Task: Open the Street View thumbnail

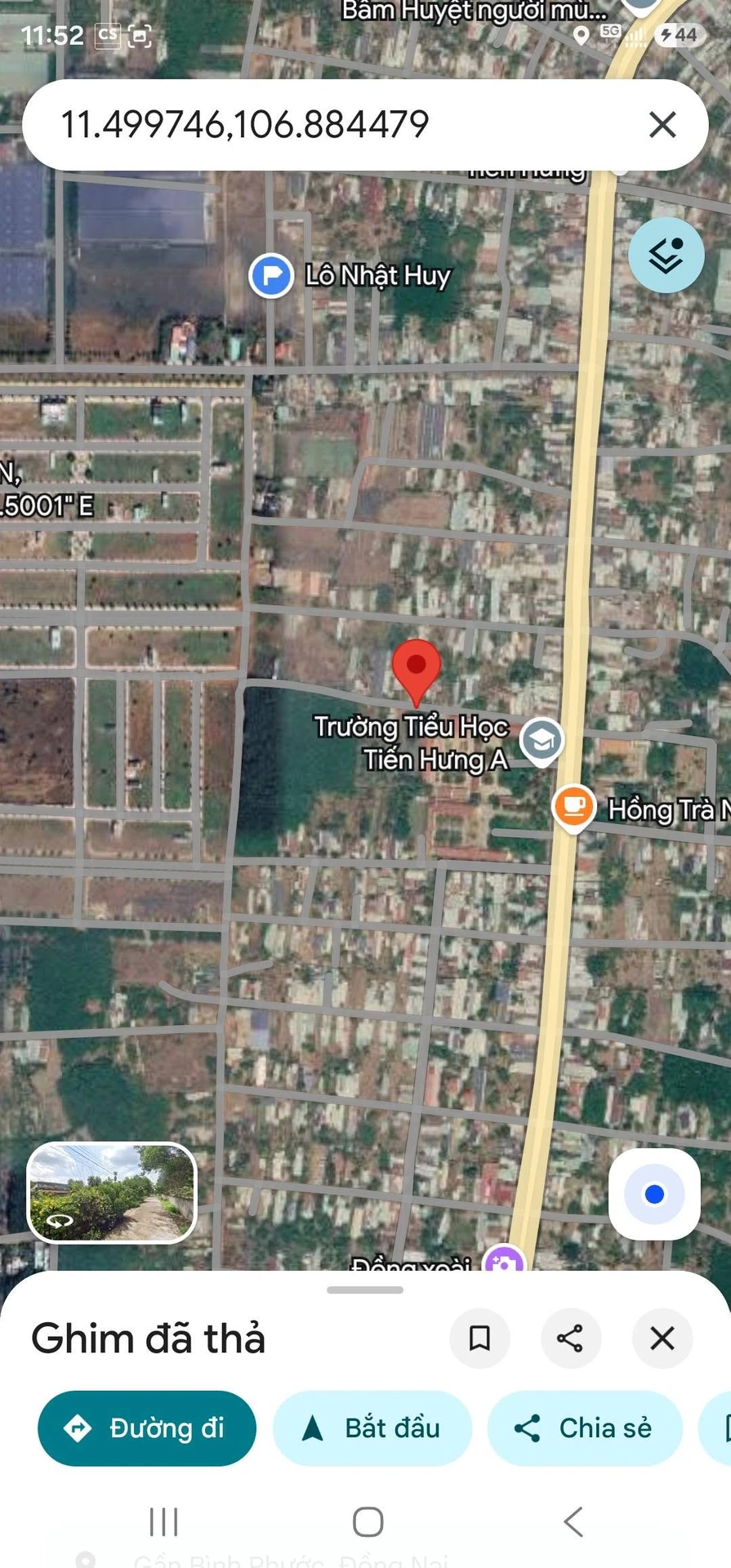Action: pos(113,1192)
